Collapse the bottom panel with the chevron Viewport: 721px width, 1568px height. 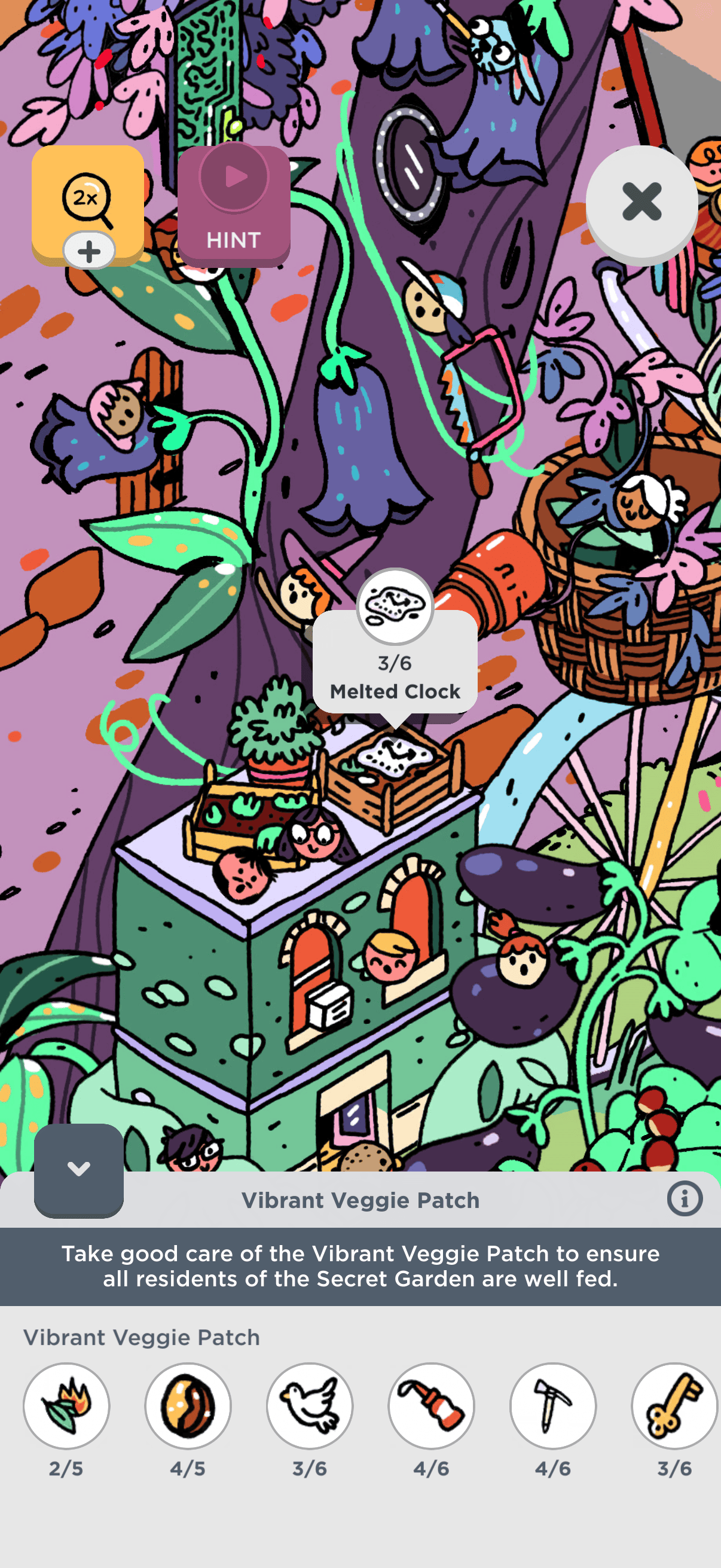tap(79, 1169)
